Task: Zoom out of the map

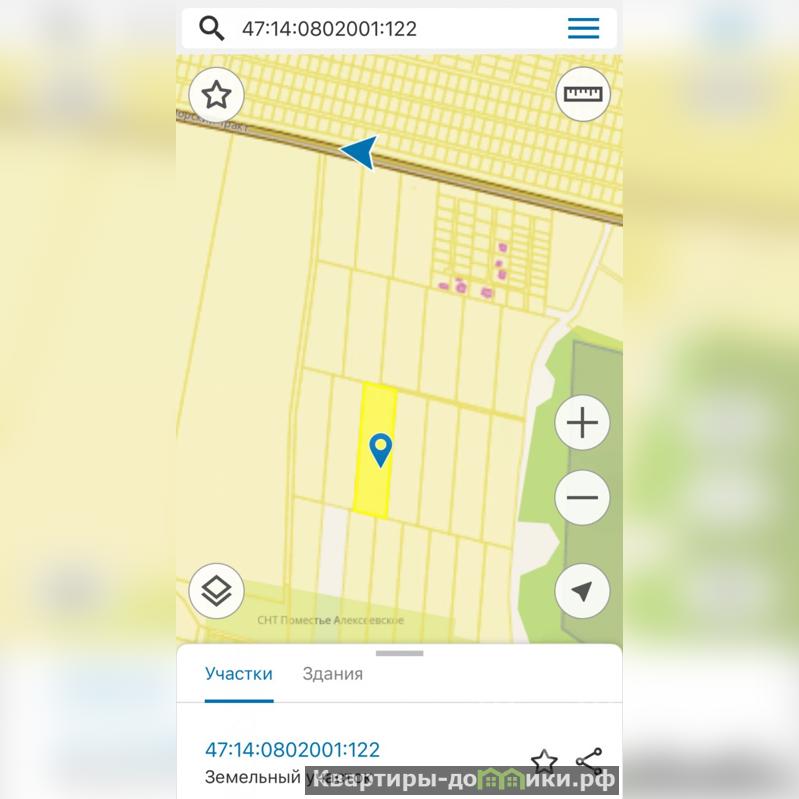Action: point(582,498)
